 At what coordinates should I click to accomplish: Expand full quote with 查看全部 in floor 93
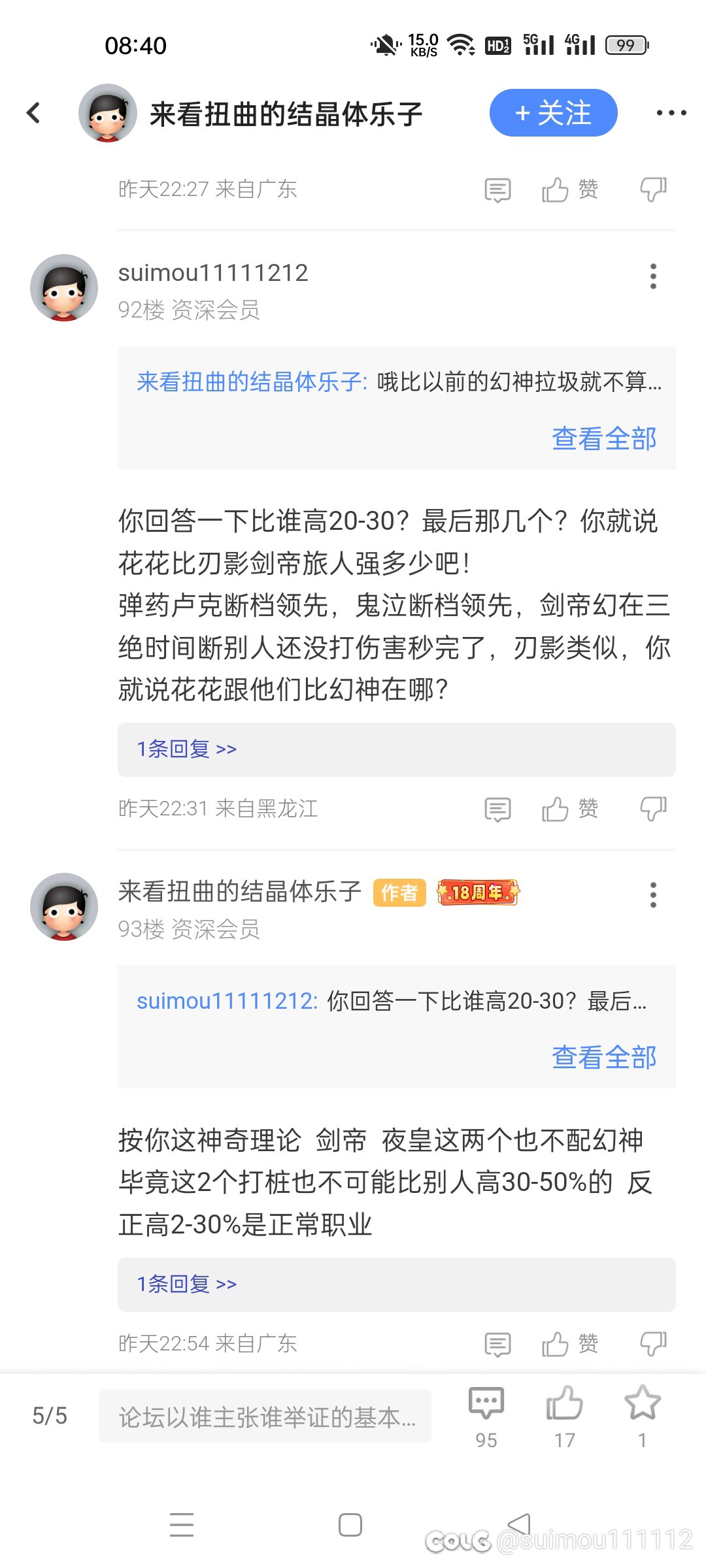point(604,1057)
